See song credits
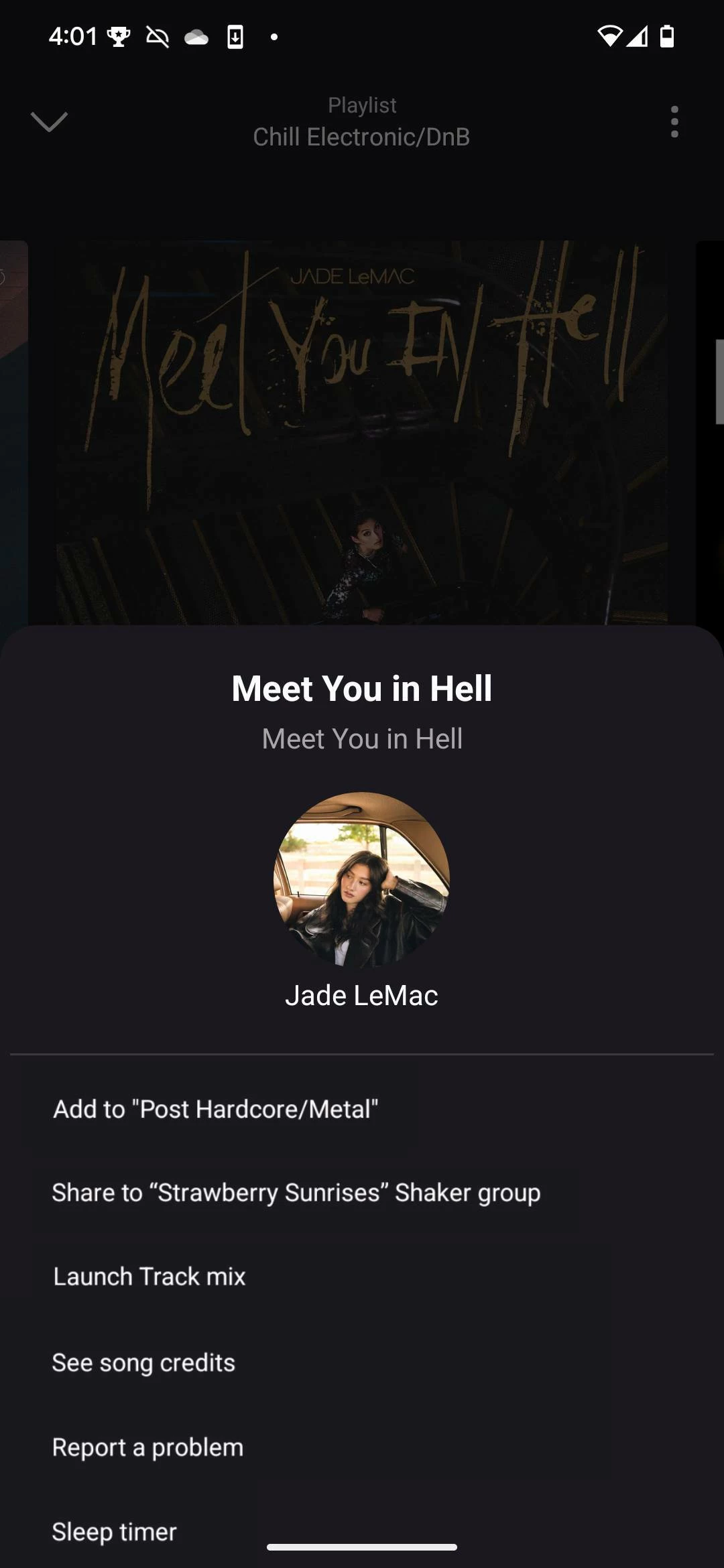The image size is (724, 1568). (144, 1362)
